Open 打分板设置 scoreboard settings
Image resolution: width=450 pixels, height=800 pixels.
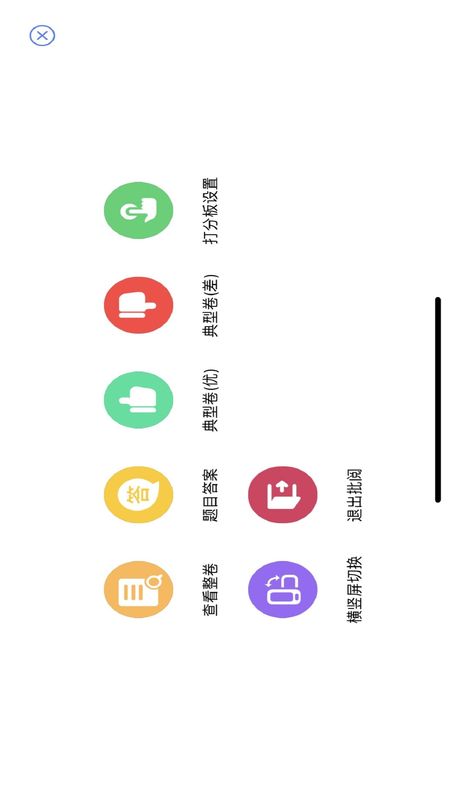click(138, 210)
